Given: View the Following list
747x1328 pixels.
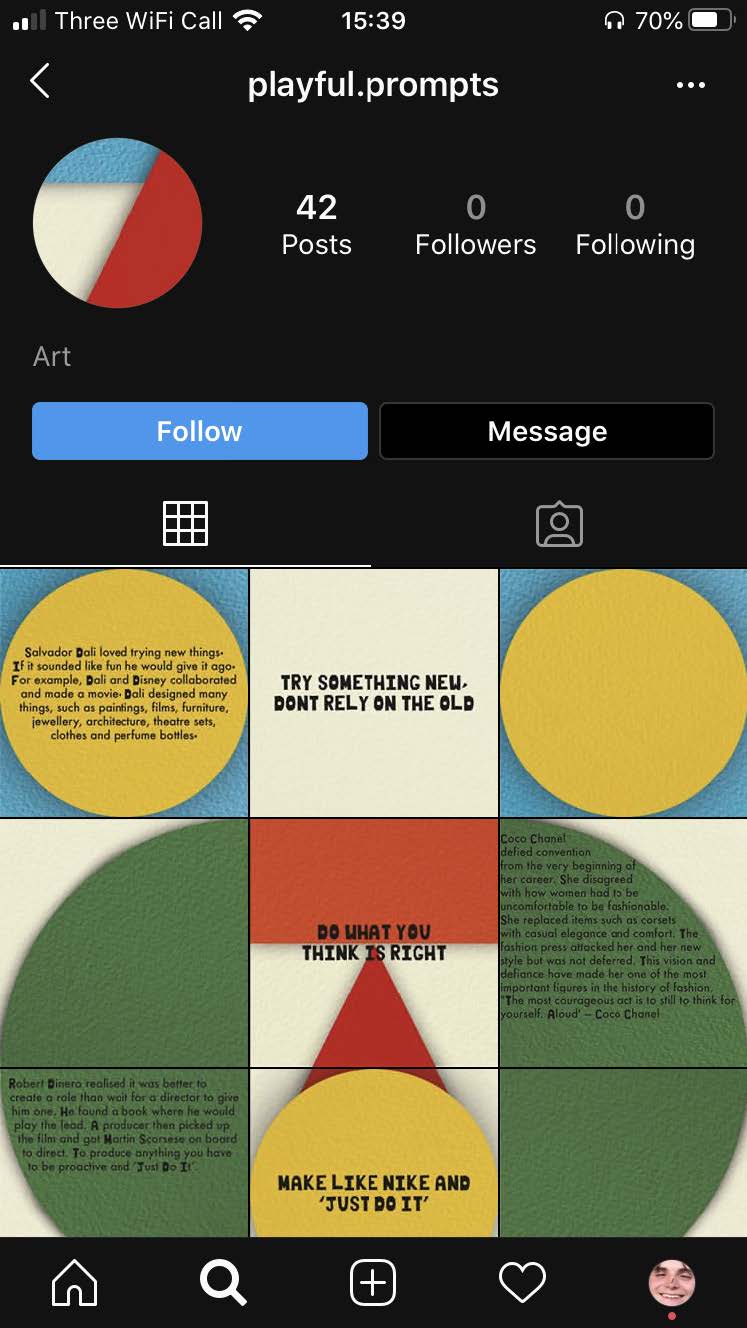Looking at the screenshot, I should click(634, 225).
